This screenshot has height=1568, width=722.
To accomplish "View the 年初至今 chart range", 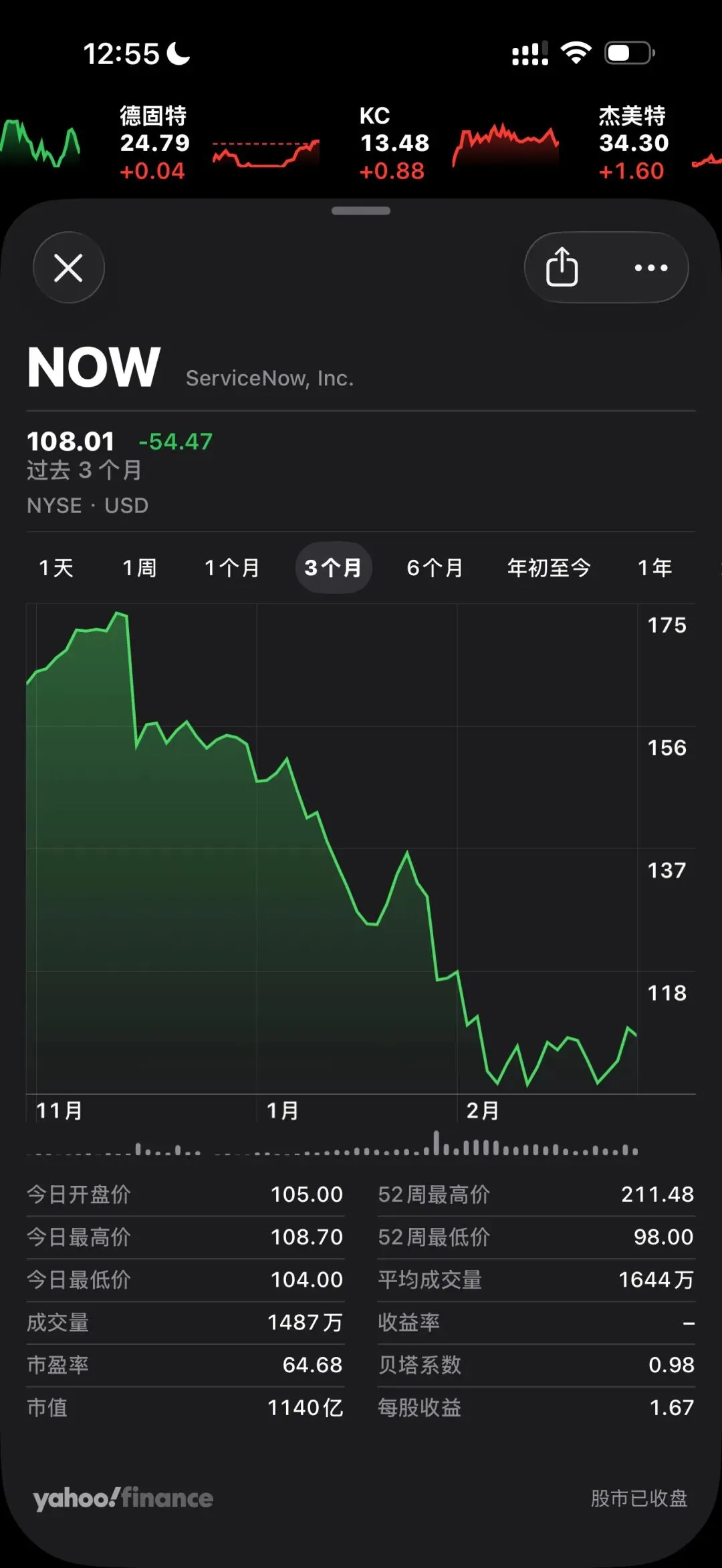I will click(549, 568).
